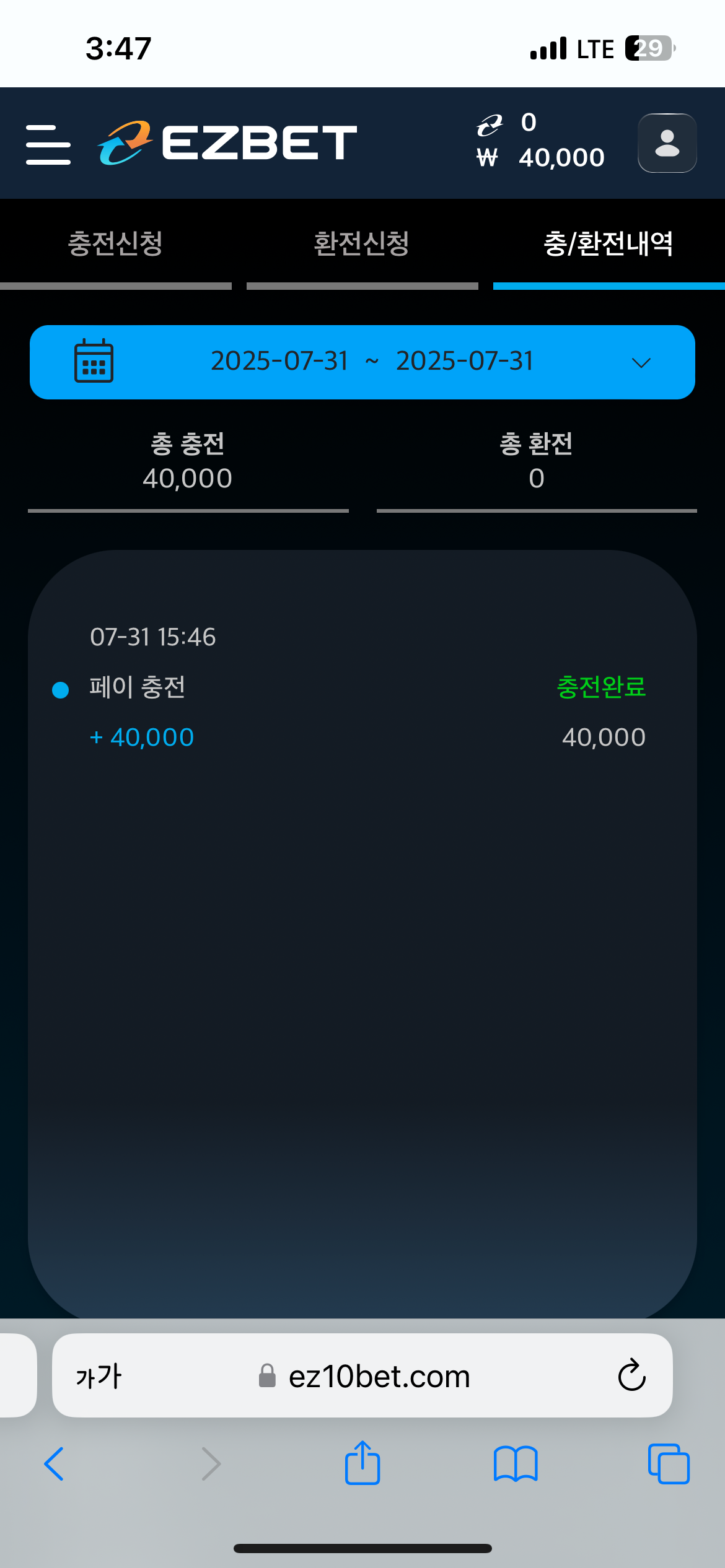Switch to the 환전신청 tab
725x1568 pixels.
[362, 243]
